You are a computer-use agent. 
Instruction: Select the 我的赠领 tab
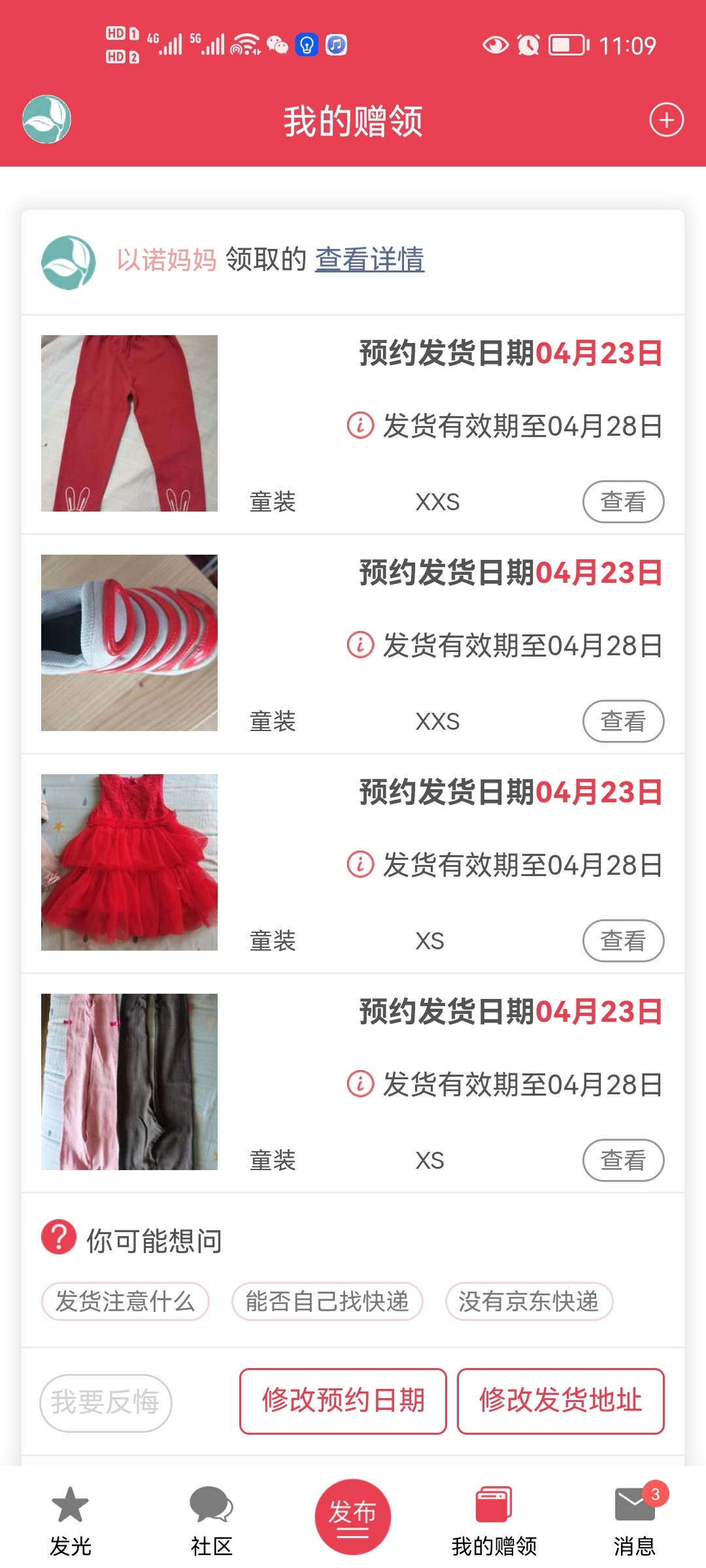pyautogui.click(x=494, y=1520)
